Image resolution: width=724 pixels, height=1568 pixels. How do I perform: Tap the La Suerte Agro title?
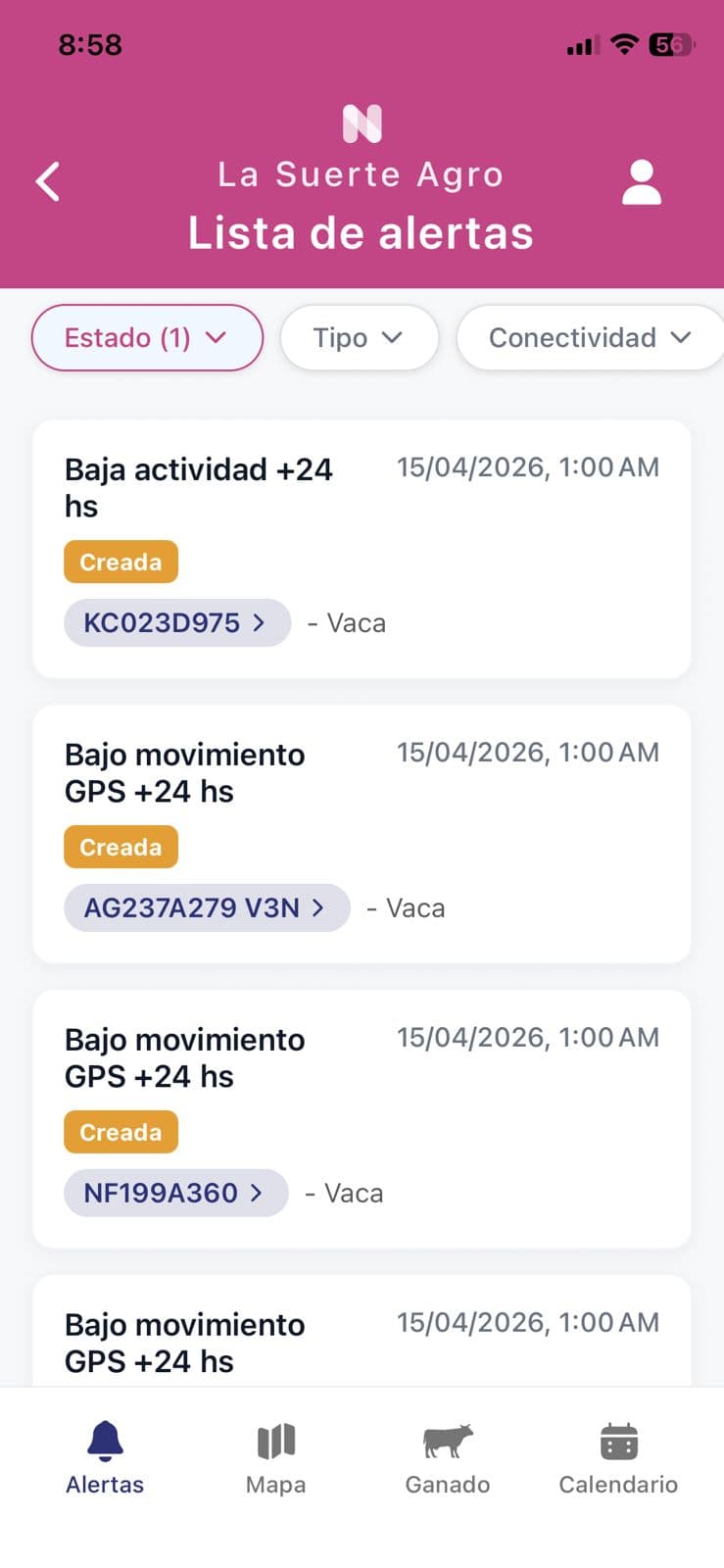point(362,174)
